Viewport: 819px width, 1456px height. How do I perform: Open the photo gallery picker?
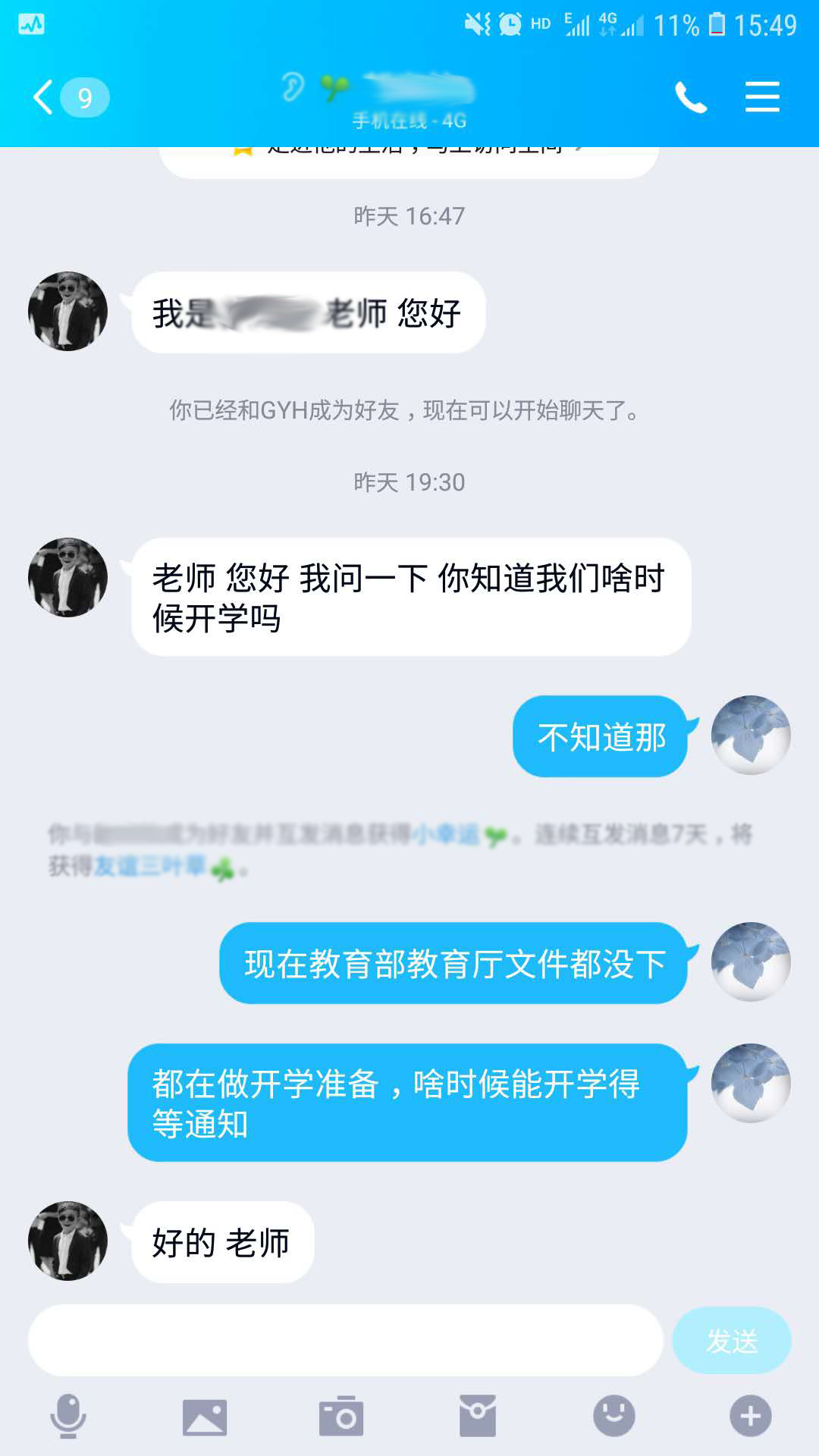205,1416
